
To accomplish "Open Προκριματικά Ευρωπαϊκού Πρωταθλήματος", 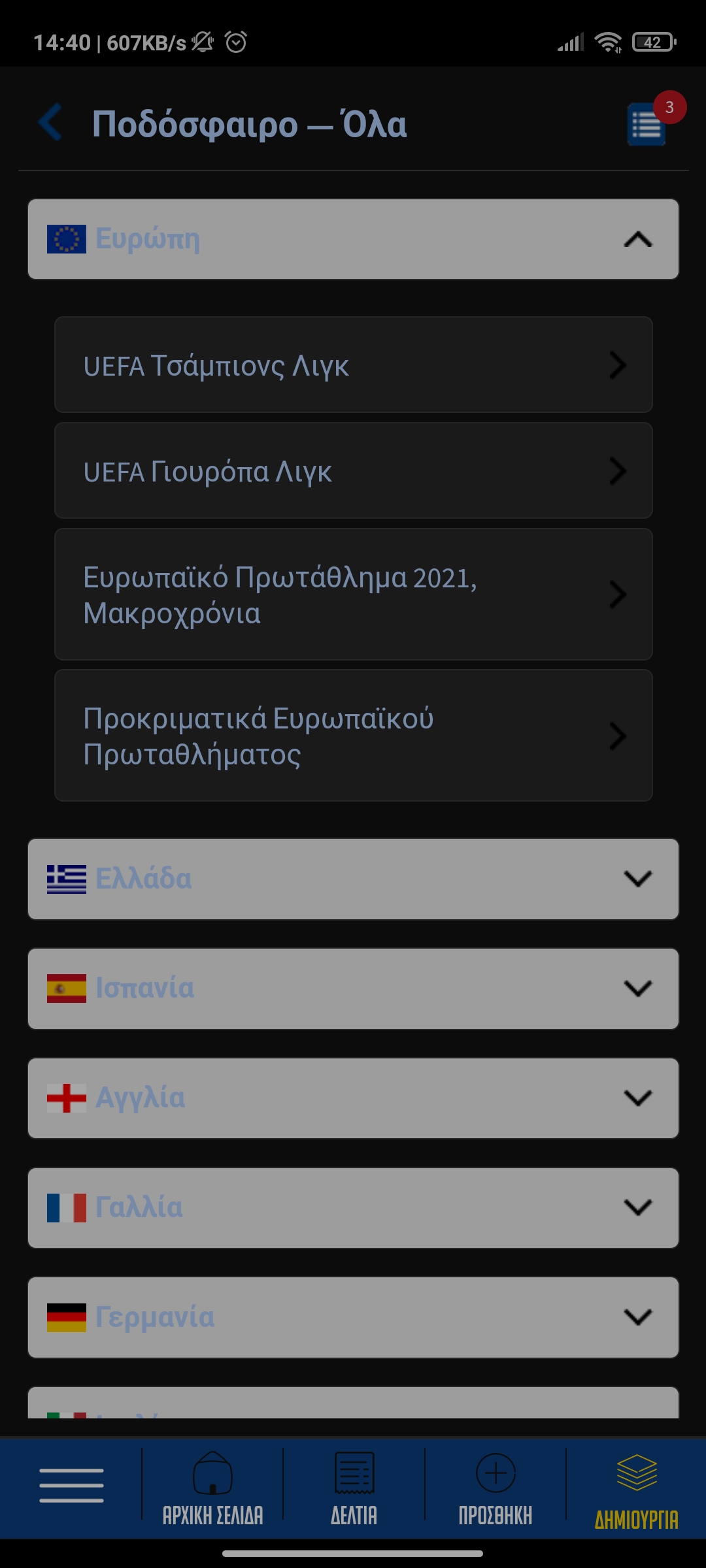I will [x=353, y=736].
